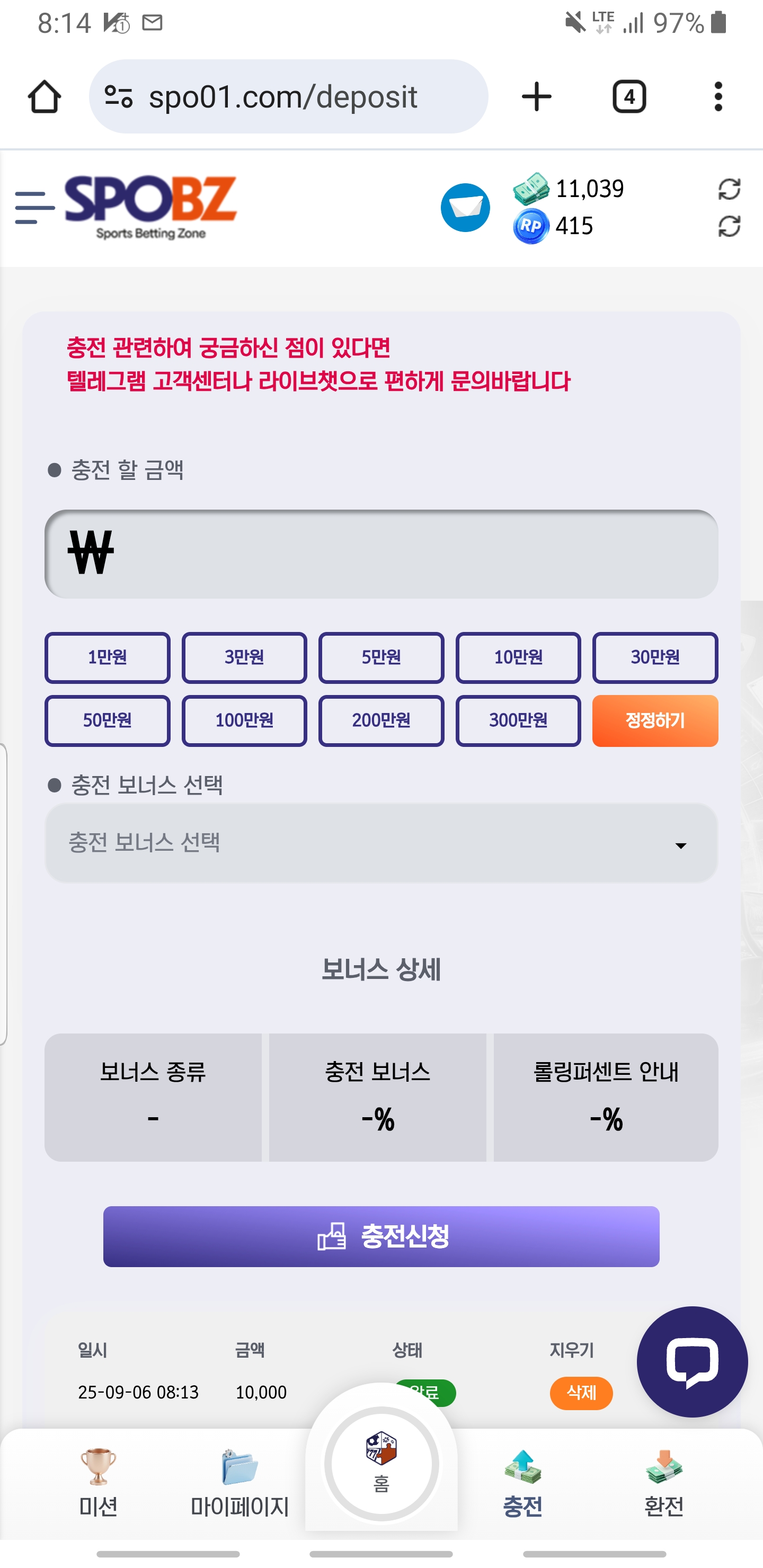This screenshot has height=1568, width=763.
Task: Refresh the RP points balance
Action: 729,226
